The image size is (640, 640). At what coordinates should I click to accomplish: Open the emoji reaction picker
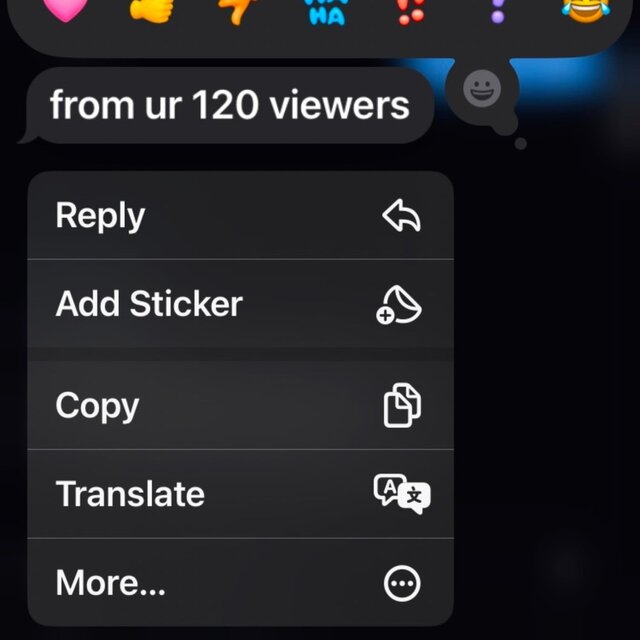[x=483, y=91]
